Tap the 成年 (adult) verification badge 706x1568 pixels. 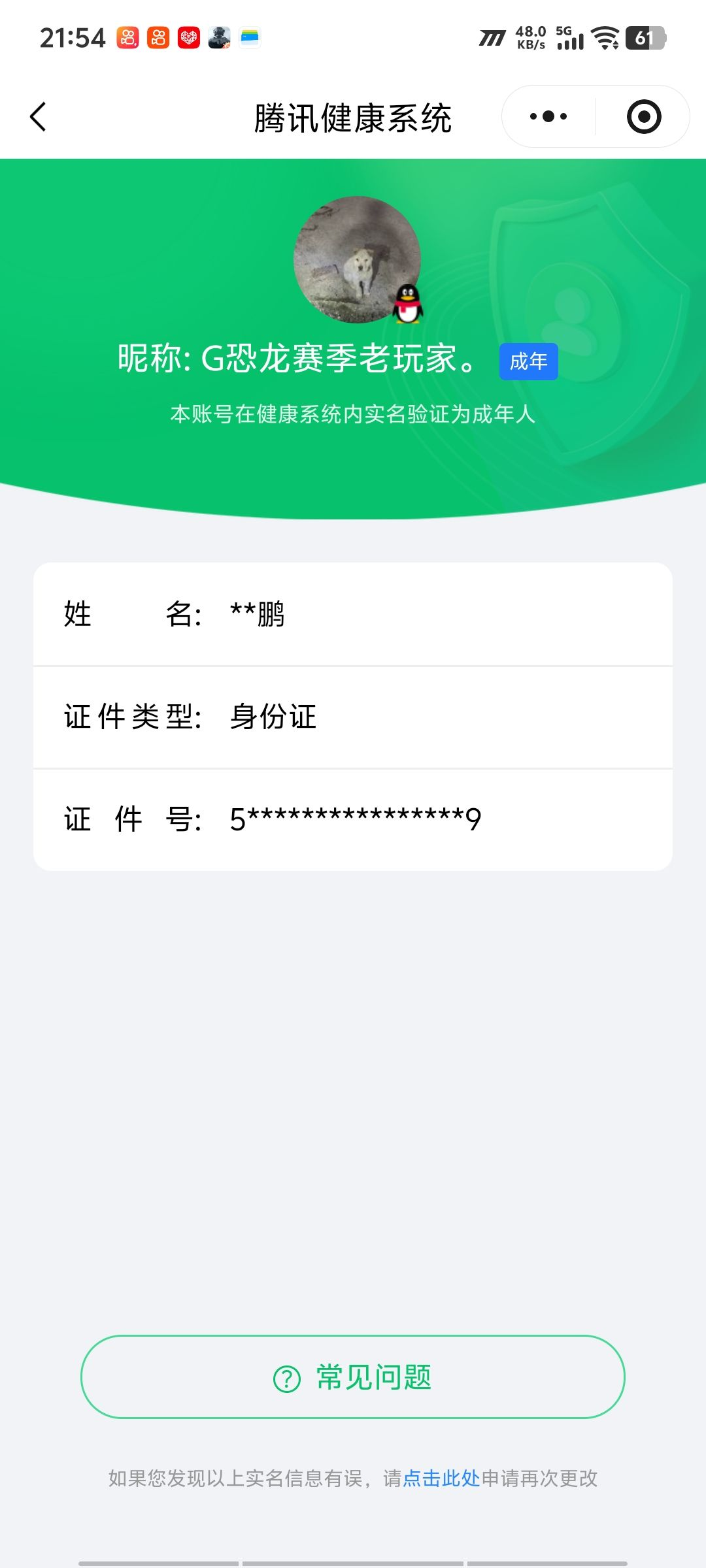529,361
